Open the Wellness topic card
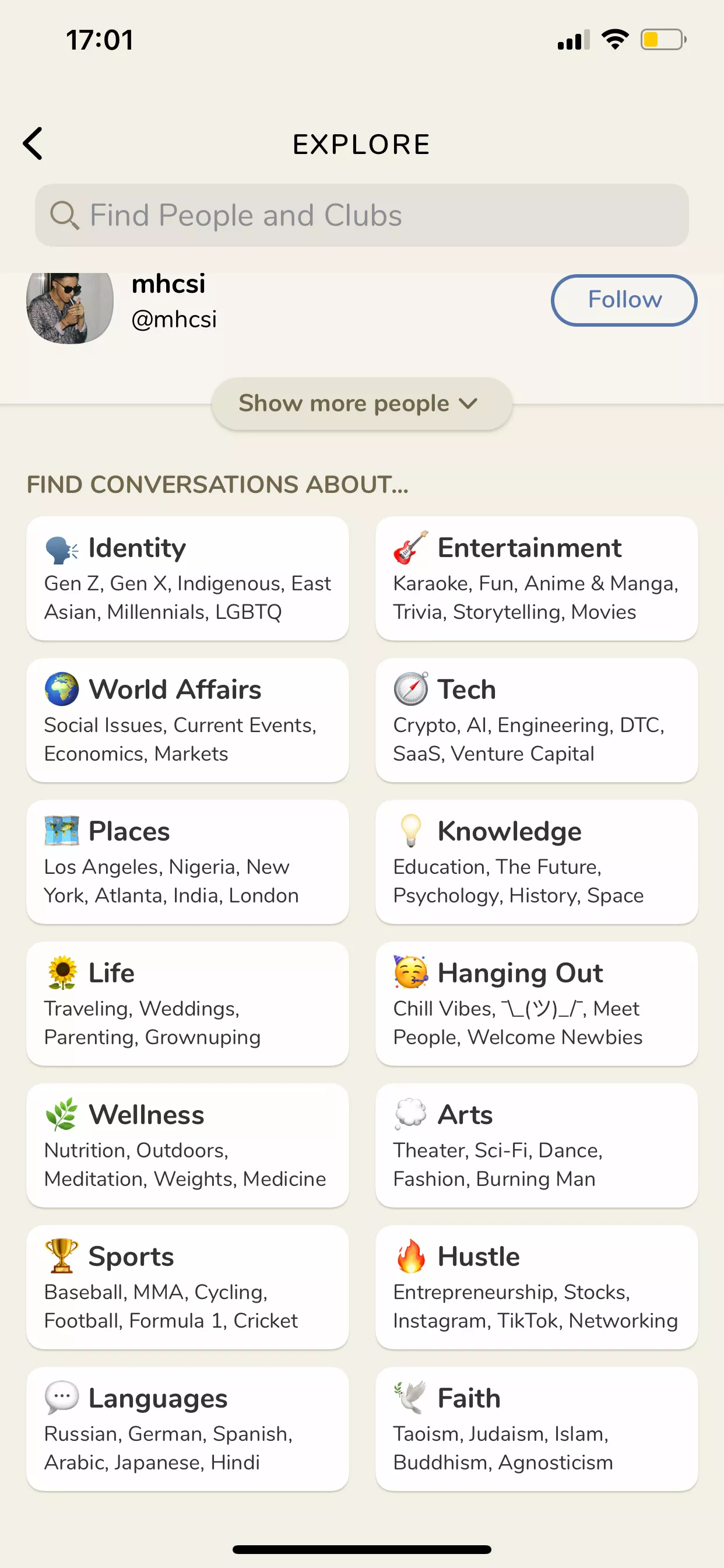The width and height of the screenshot is (724, 1568). [187, 1146]
